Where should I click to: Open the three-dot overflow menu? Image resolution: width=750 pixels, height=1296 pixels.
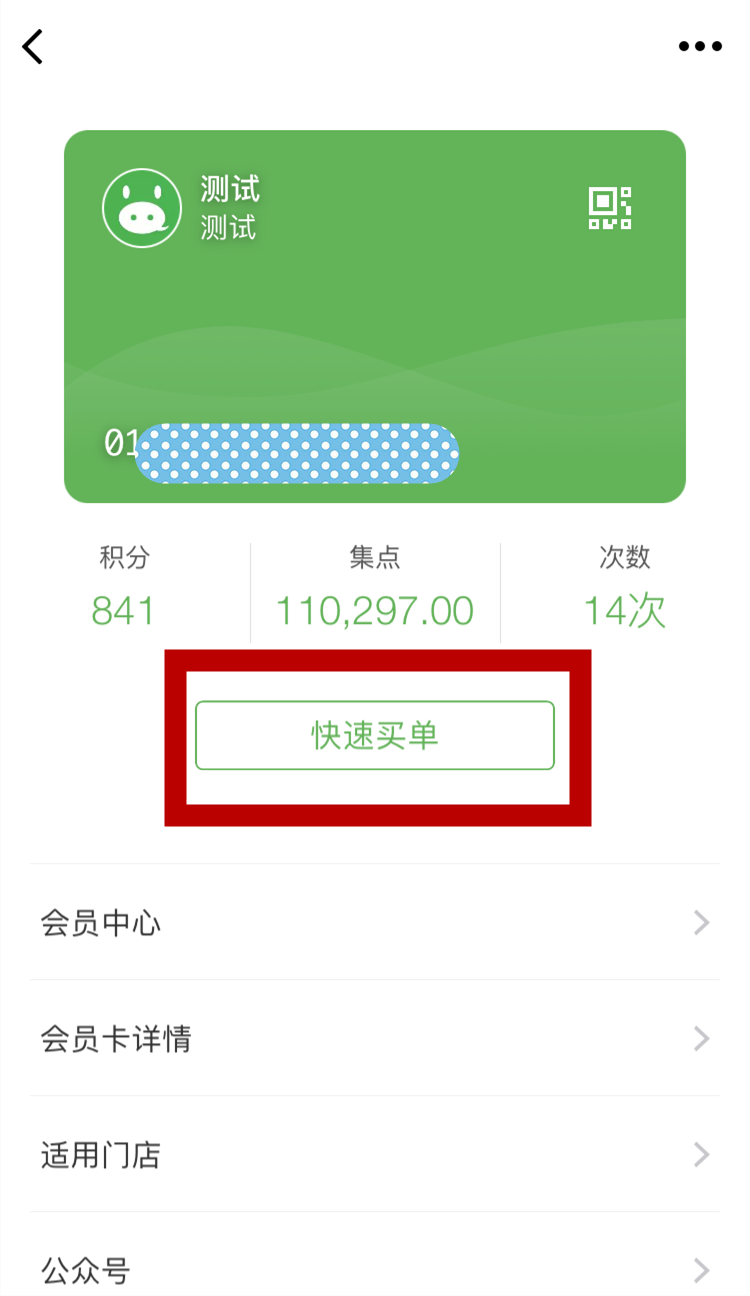[x=699, y=46]
